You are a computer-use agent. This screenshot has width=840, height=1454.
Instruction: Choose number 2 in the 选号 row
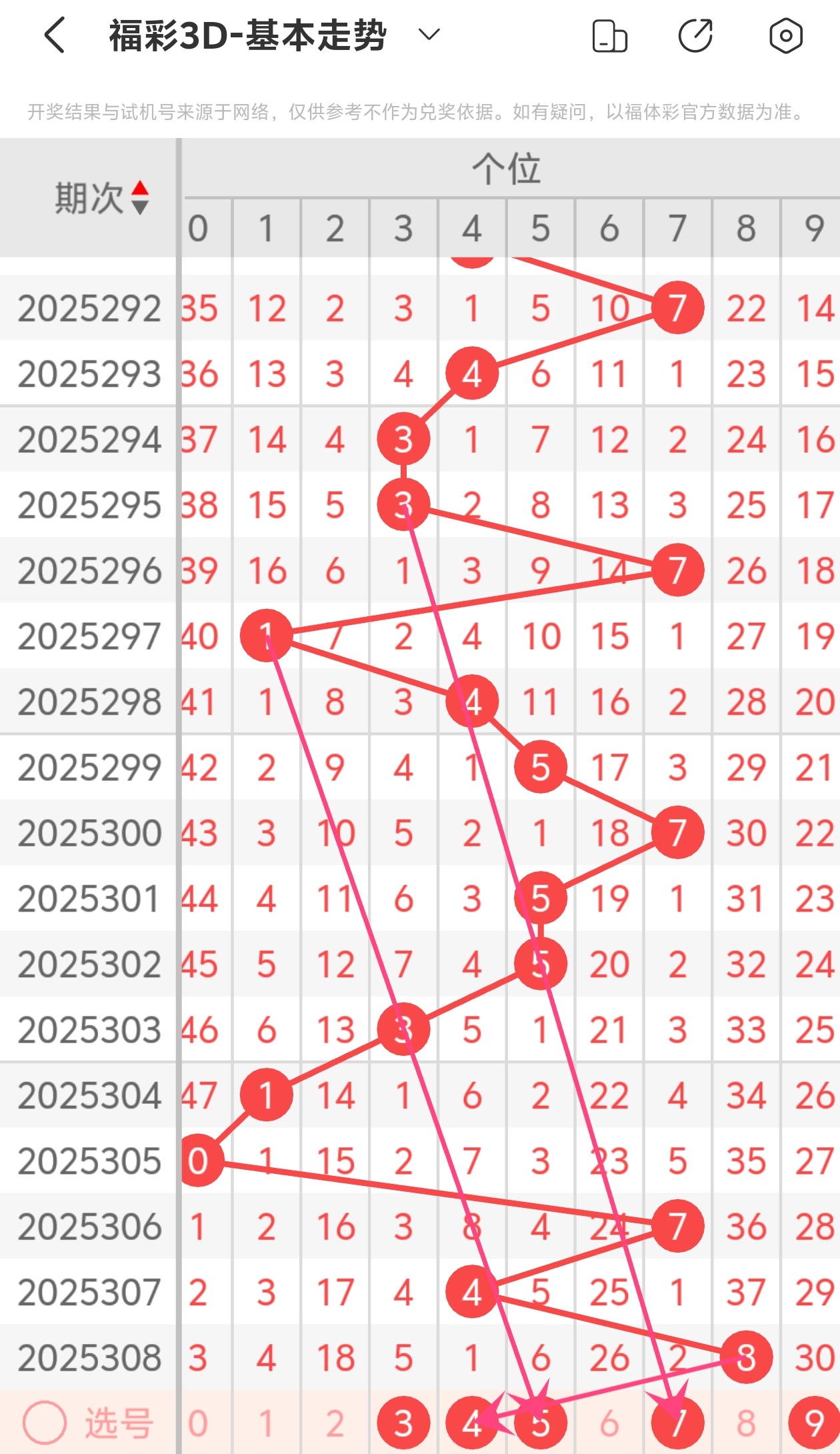click(x=335, y=1423)
